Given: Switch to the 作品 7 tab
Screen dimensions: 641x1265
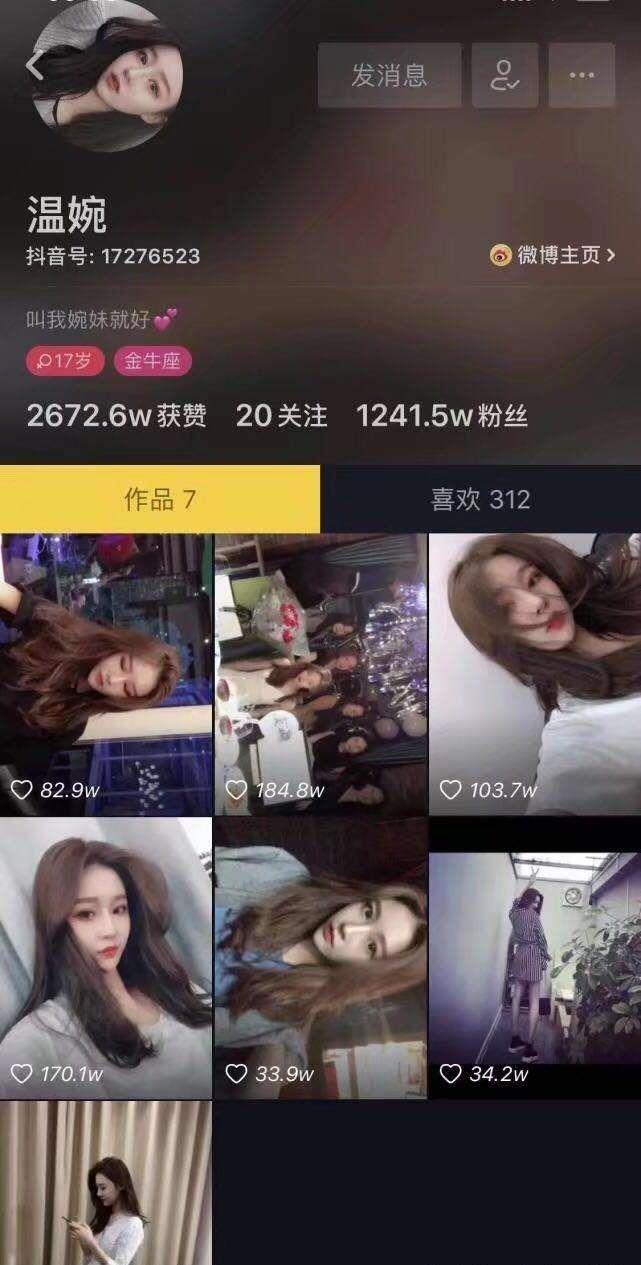Looking at the screenshot, I should [x=160, y=499].
